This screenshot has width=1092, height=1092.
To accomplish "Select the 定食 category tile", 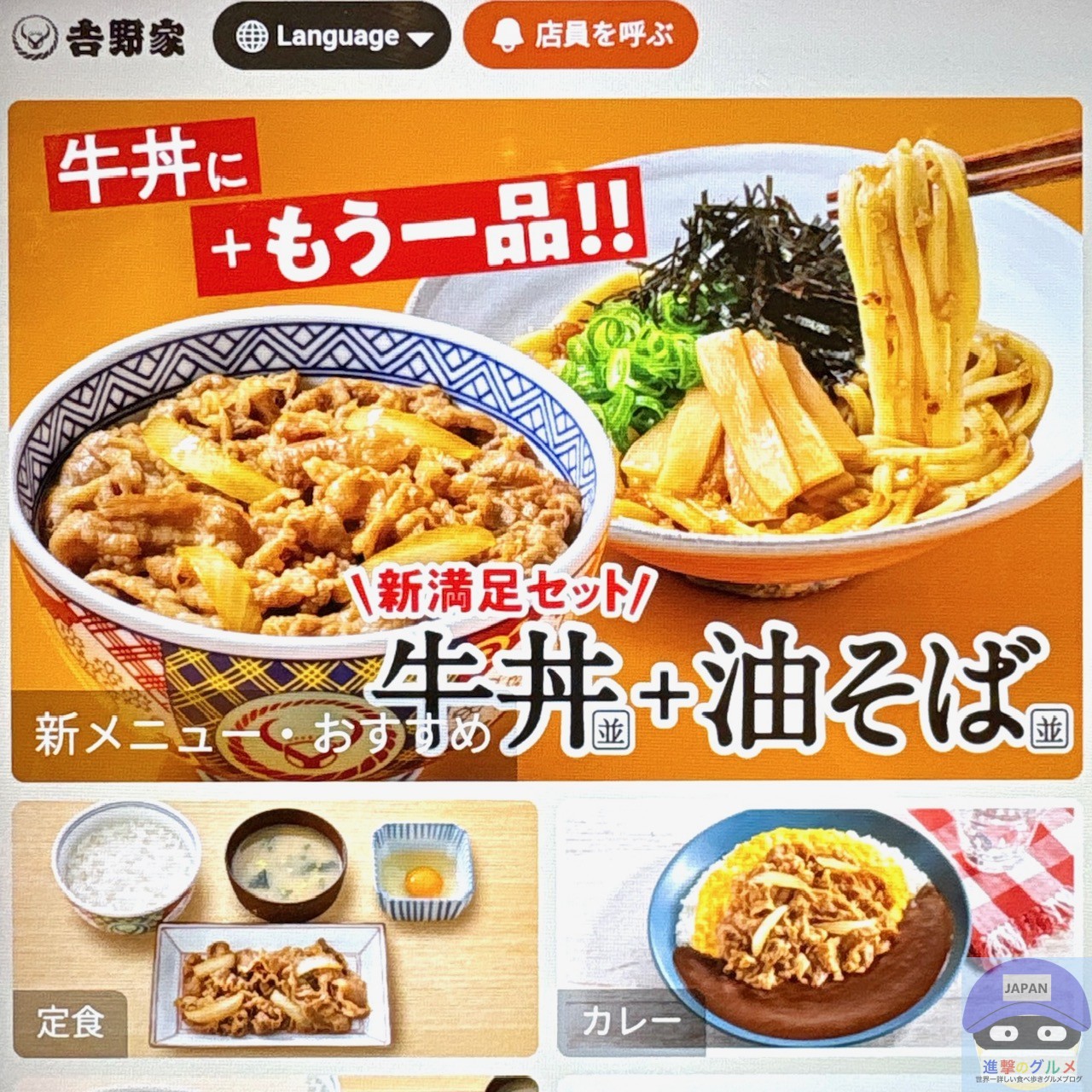I will click(274, 930).
